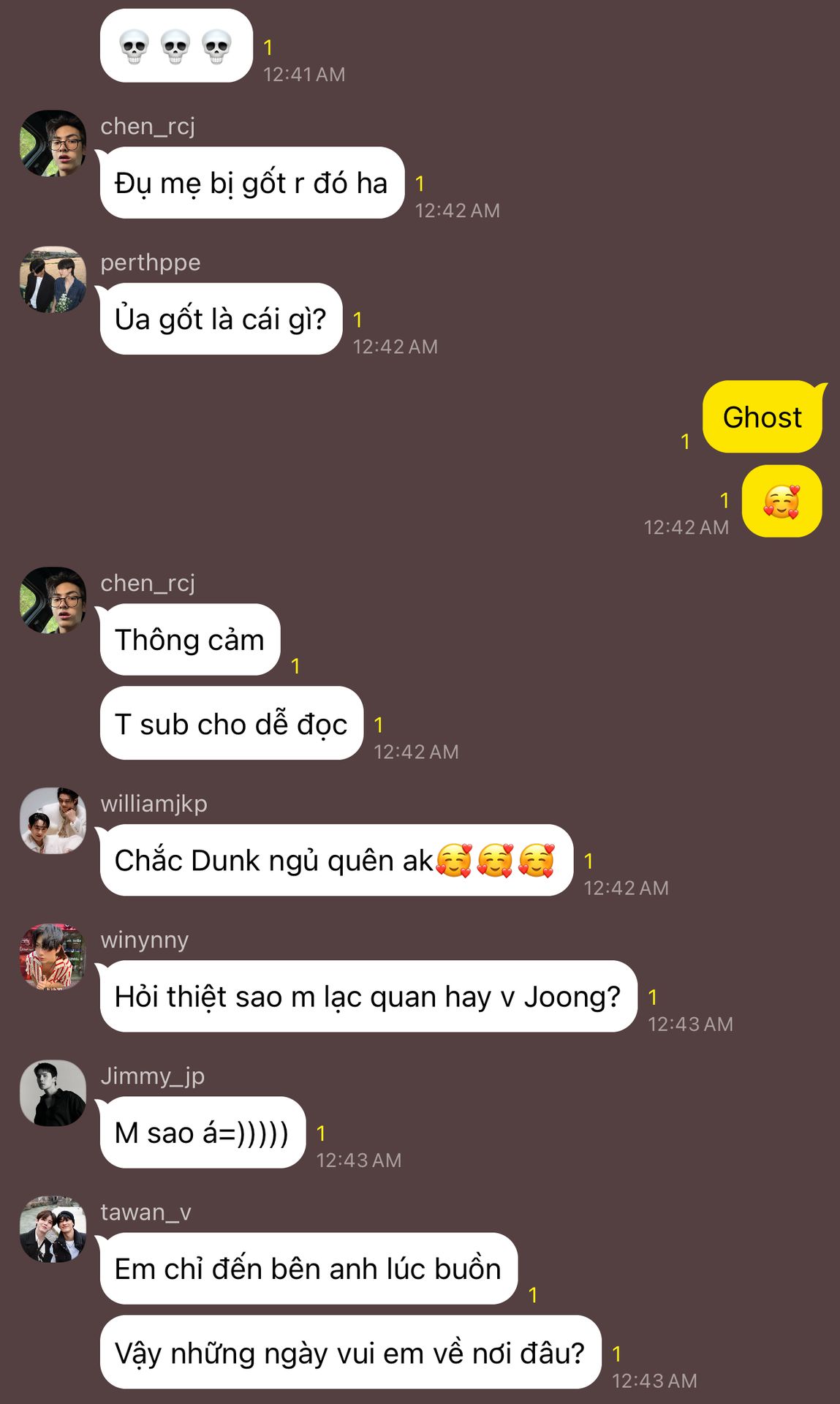The image size is (840, 1404).
Task: Tap williamjkp's profile avatar
Action: point(53,820)
